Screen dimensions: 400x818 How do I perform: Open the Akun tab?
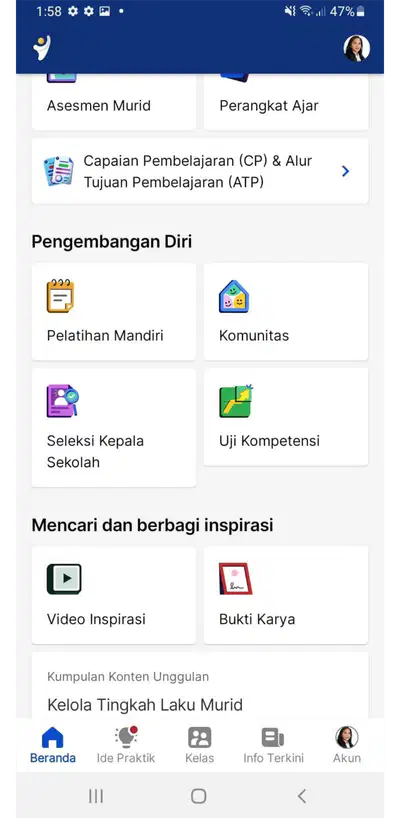click(x=347, y=745)
